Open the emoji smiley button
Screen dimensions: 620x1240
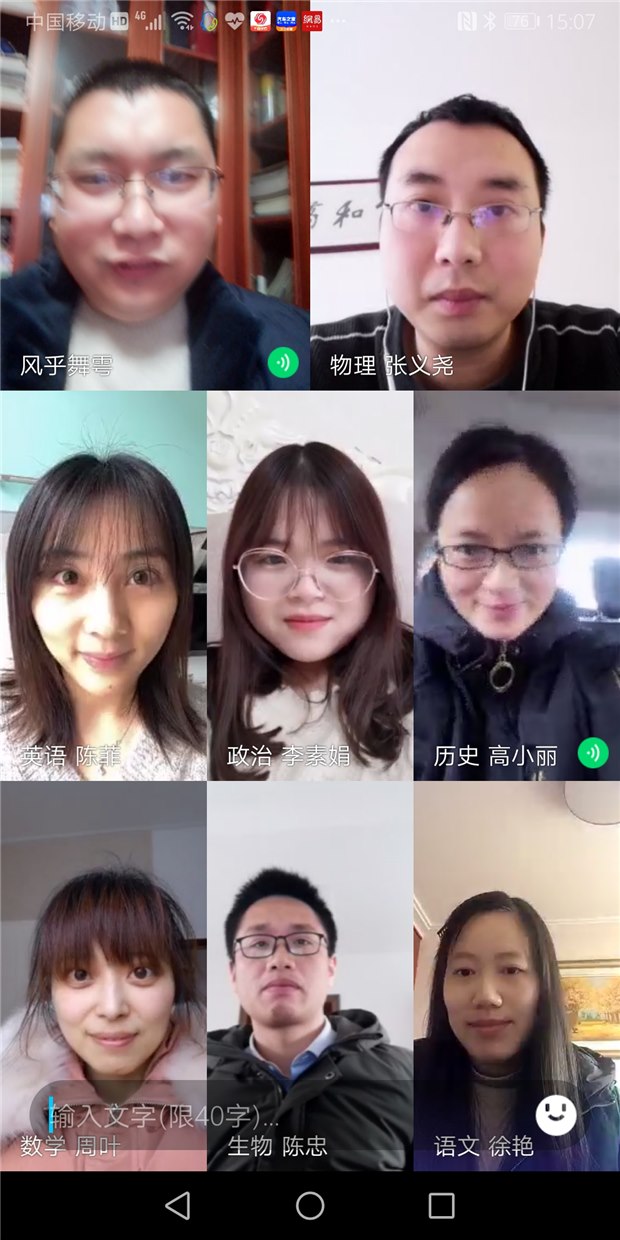(556, 1114)
